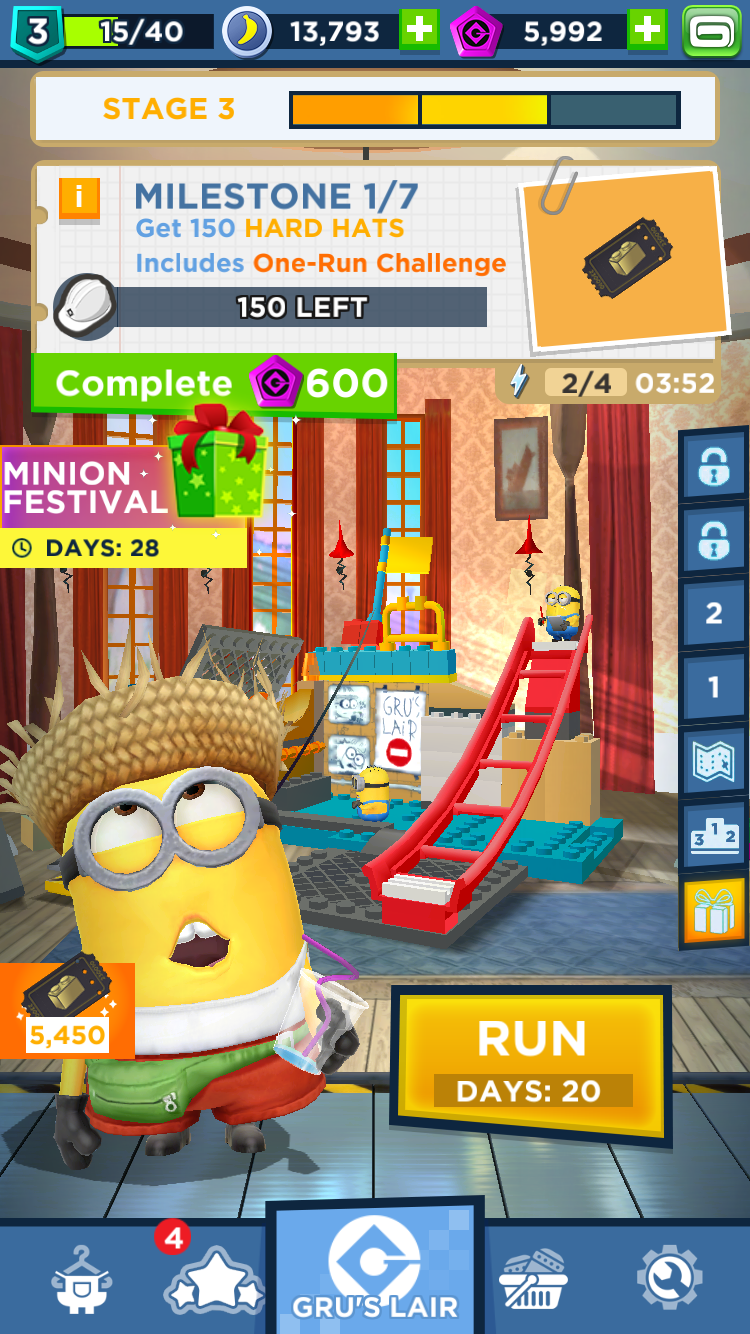Open the shop basket tab
Viewport: 750px width, 1334px height.
pos(534,1277)
